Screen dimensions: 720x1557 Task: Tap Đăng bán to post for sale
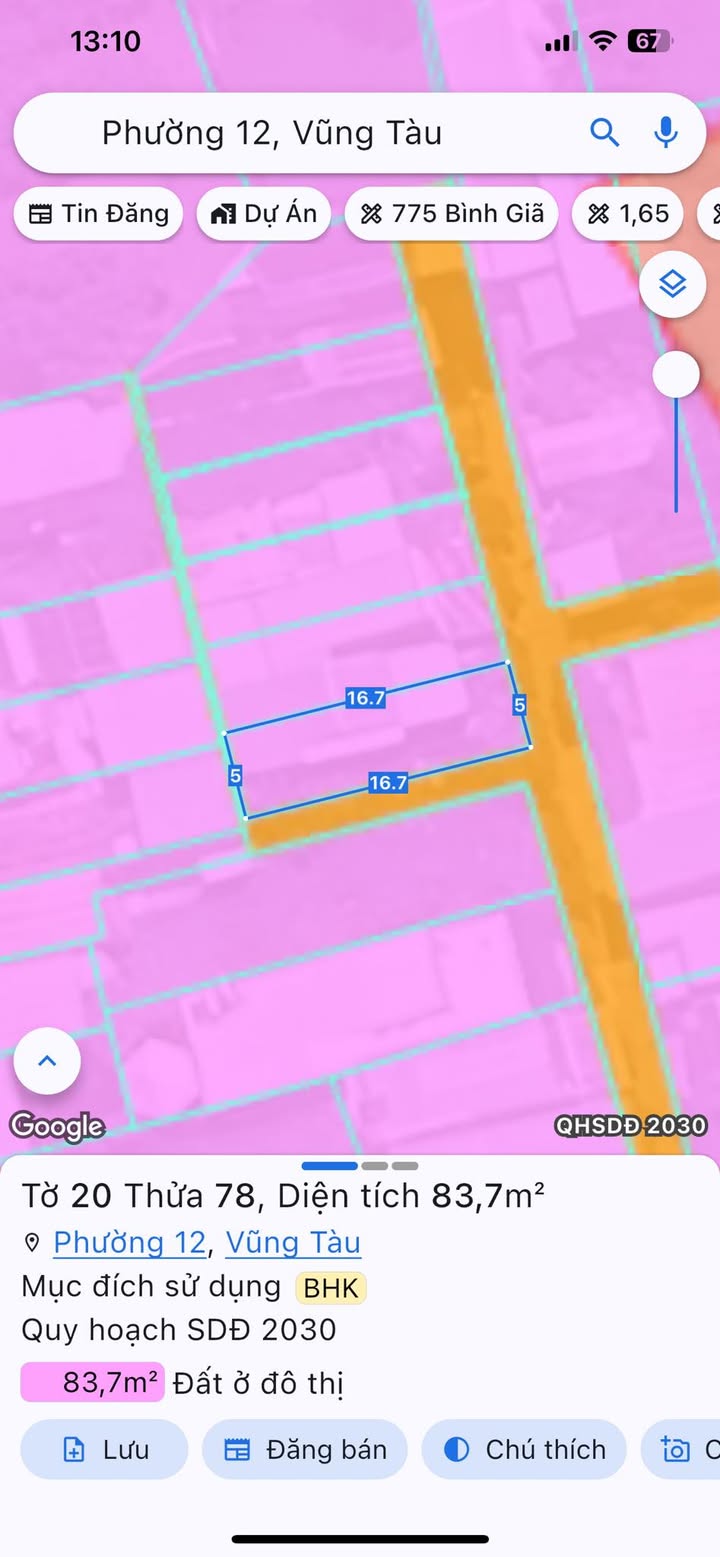pos(305,1449)
